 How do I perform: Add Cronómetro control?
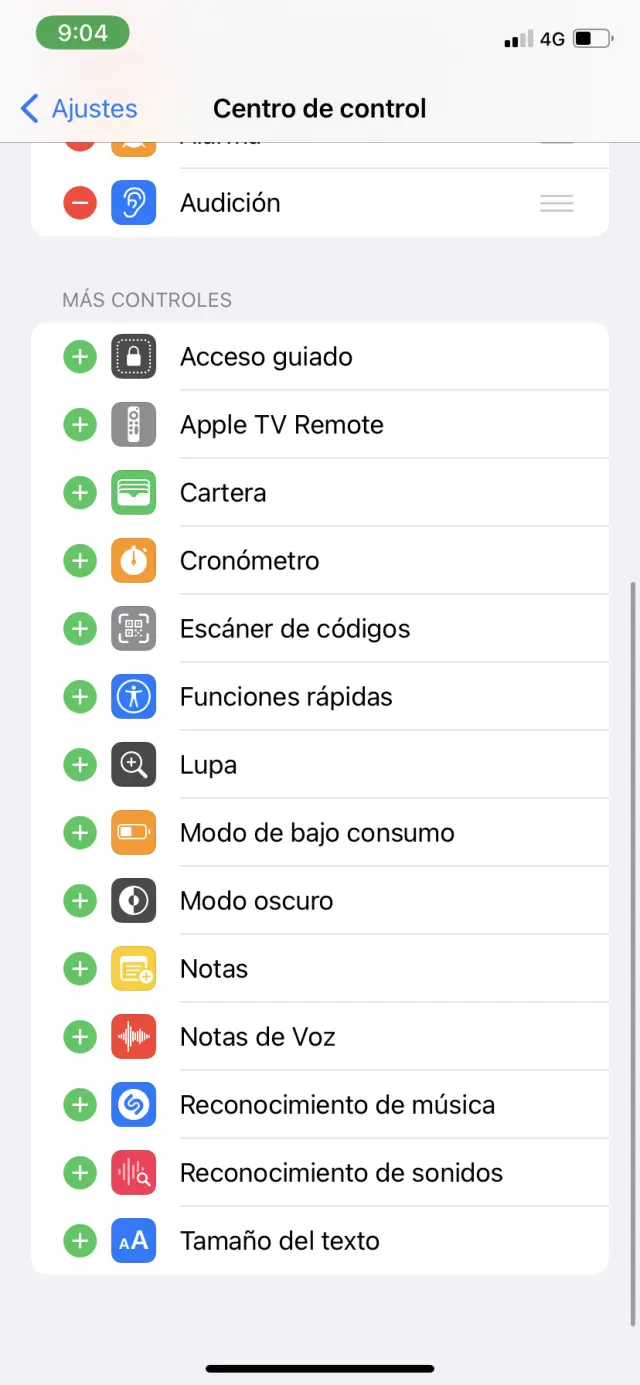coord(80,561)
